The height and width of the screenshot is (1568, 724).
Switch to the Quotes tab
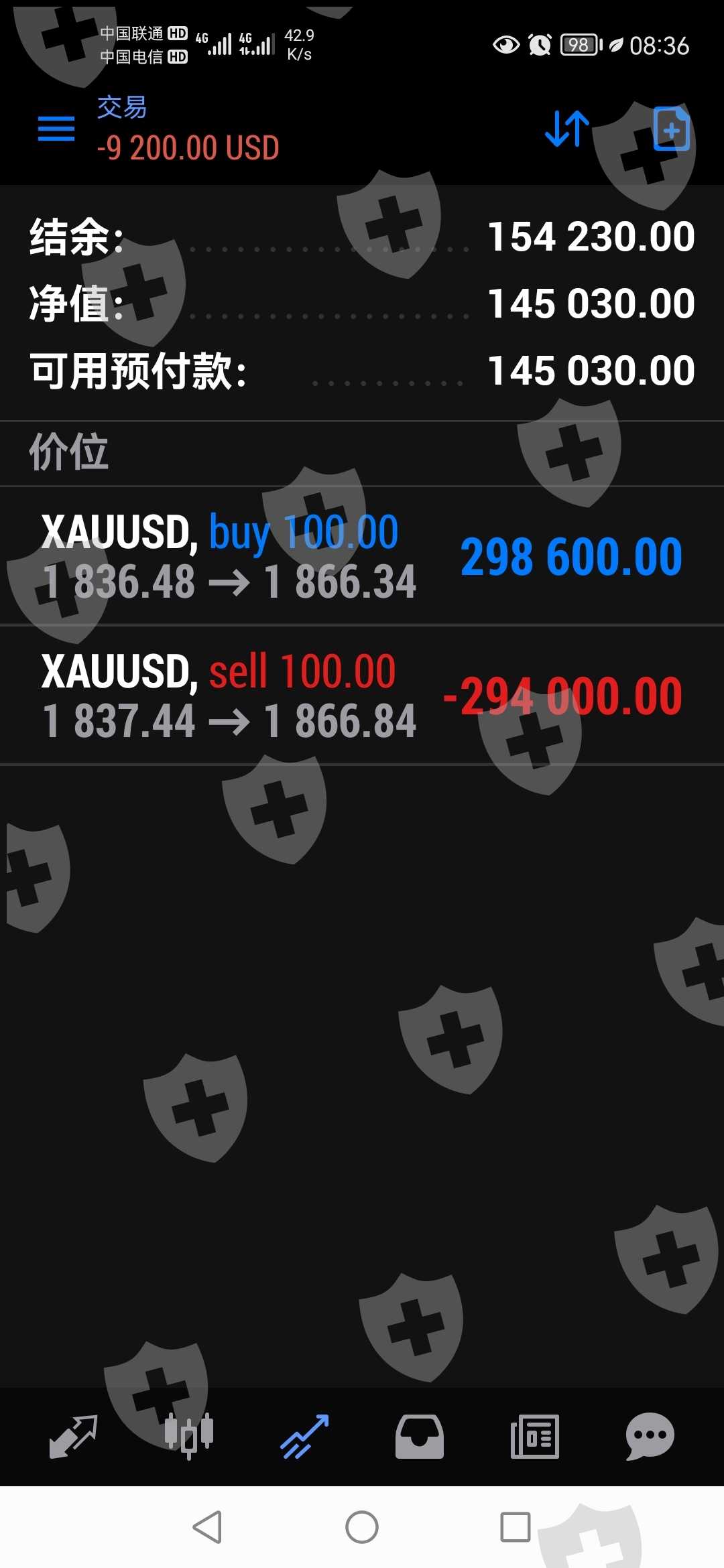pyautogui.click(x=74, y=1435)
